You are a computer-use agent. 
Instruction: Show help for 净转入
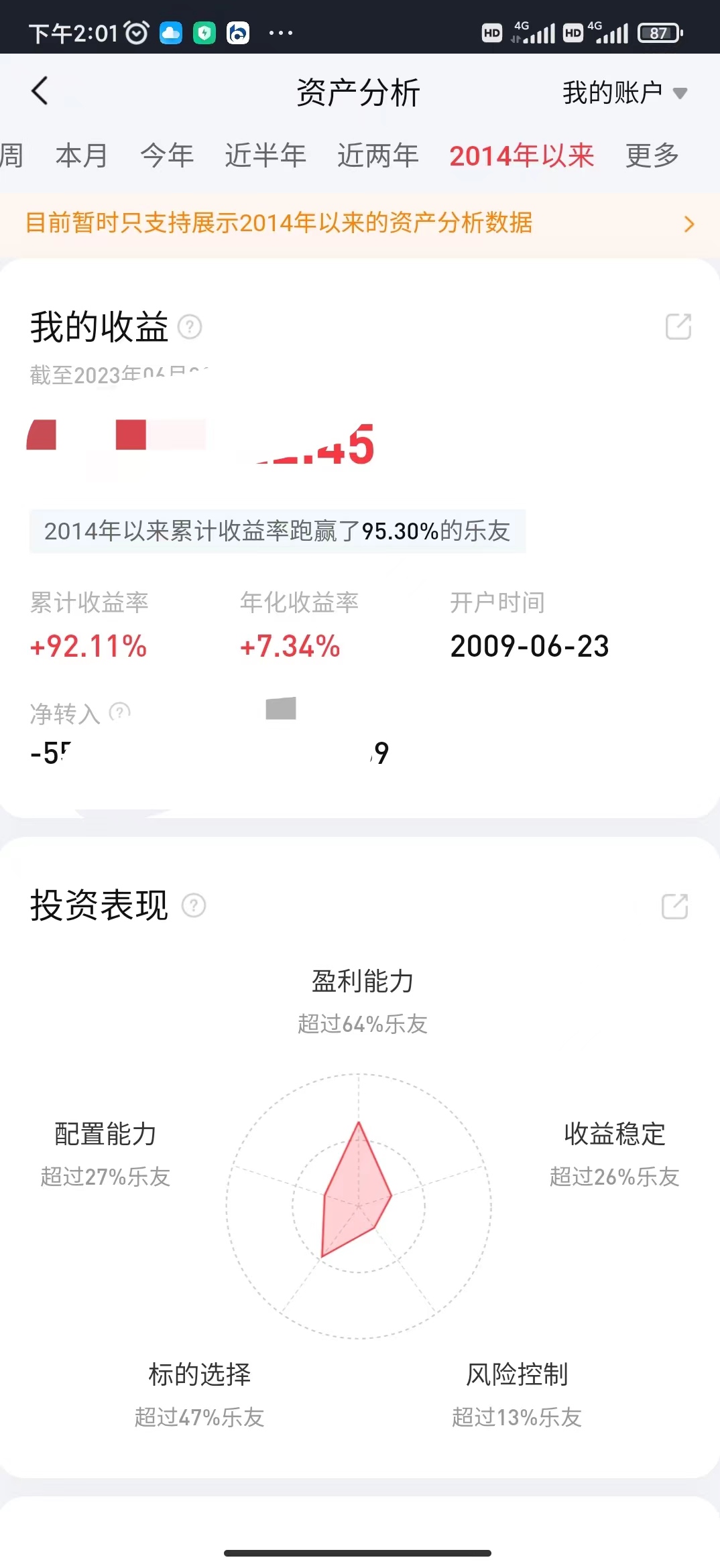point(119,712)
